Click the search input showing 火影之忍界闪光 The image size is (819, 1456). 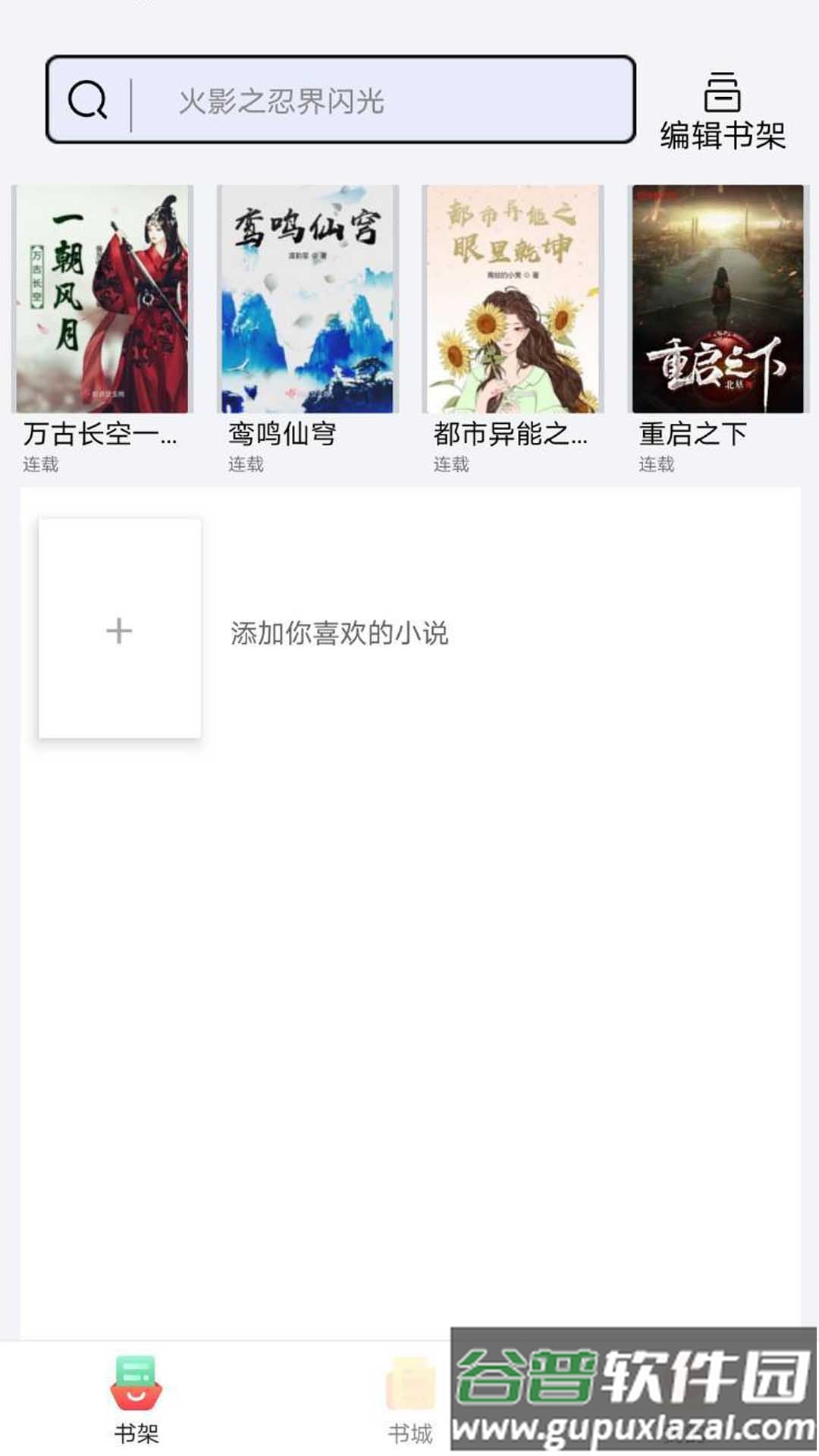point(379,101)
